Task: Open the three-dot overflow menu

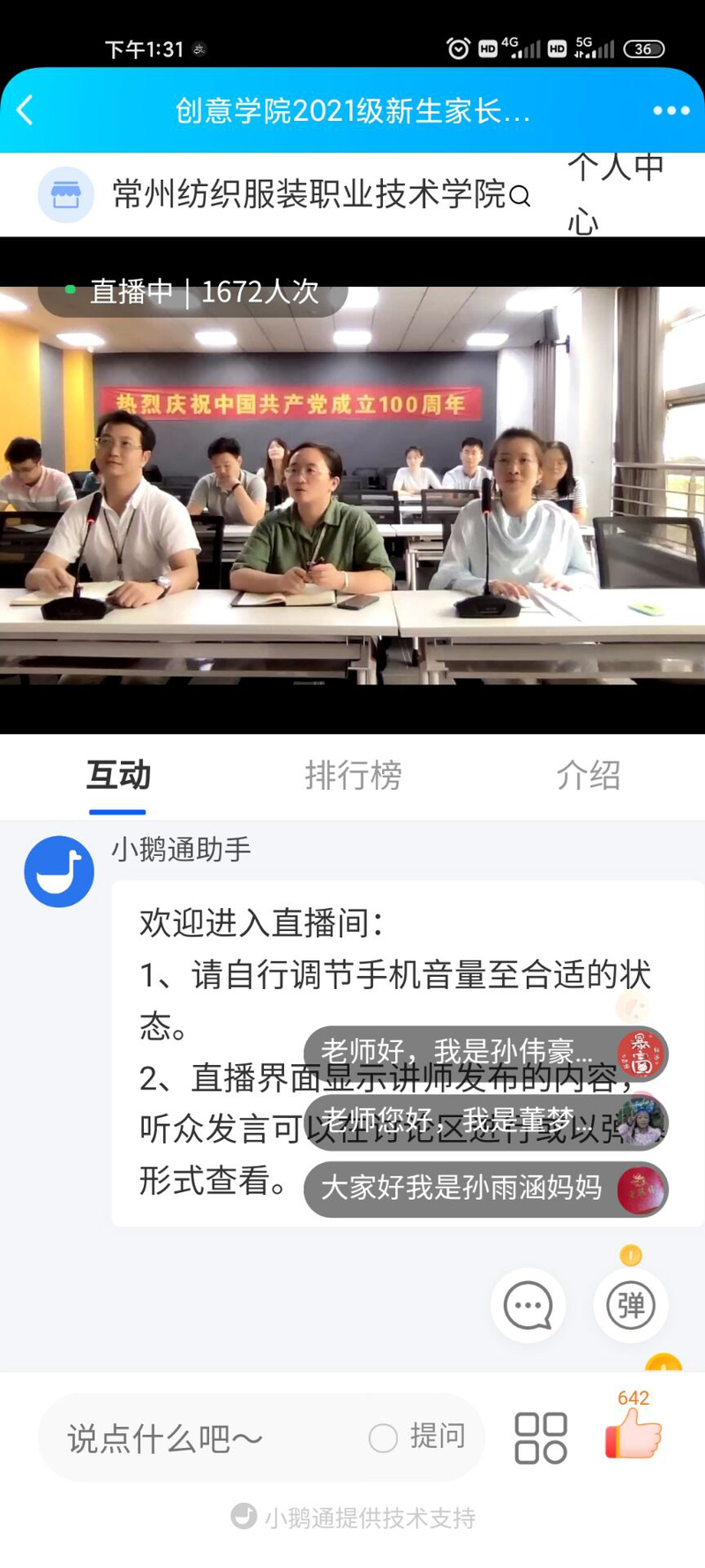Action: coord(671,111)
